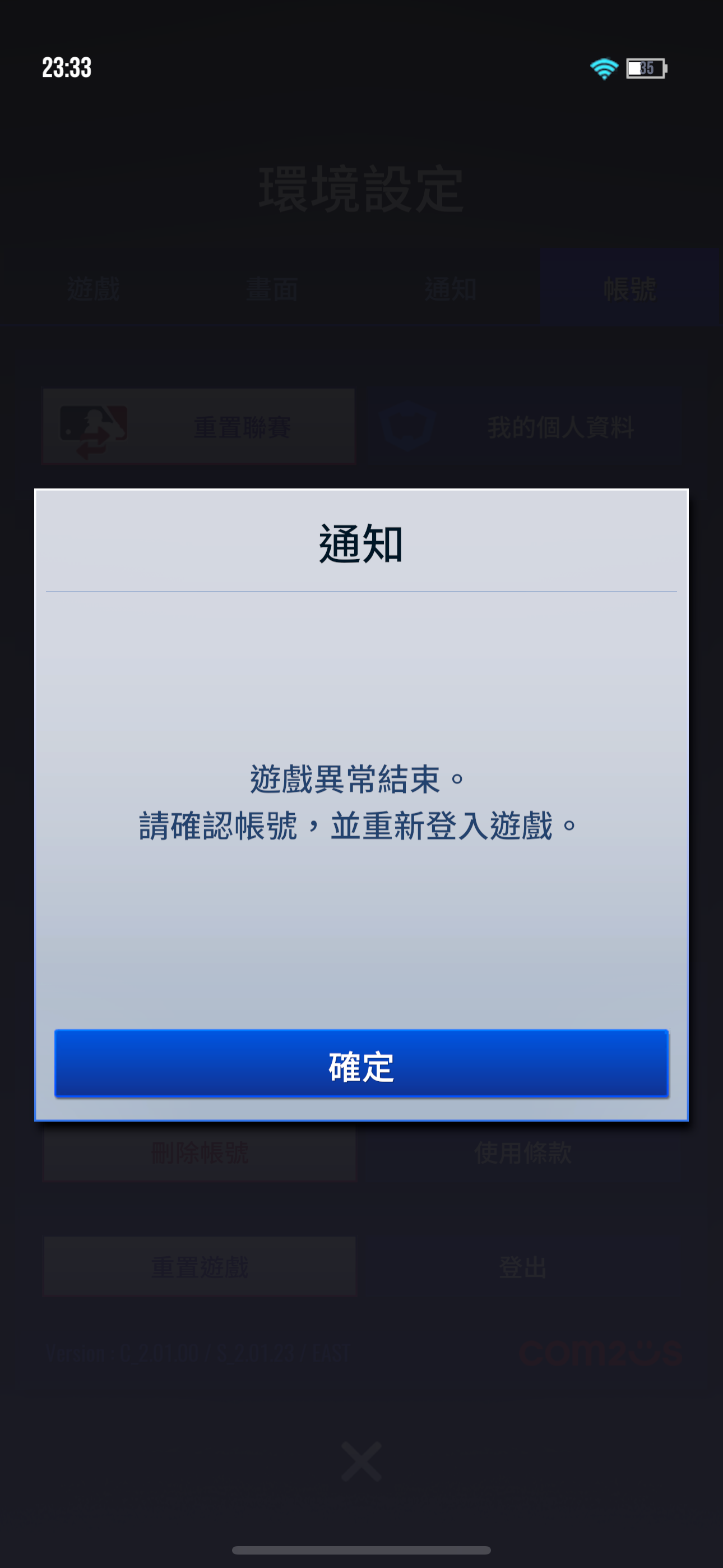Screen dimensions: 723x1568
Task: Confirm the notice with 確定 button
Action: [361, 1063]
